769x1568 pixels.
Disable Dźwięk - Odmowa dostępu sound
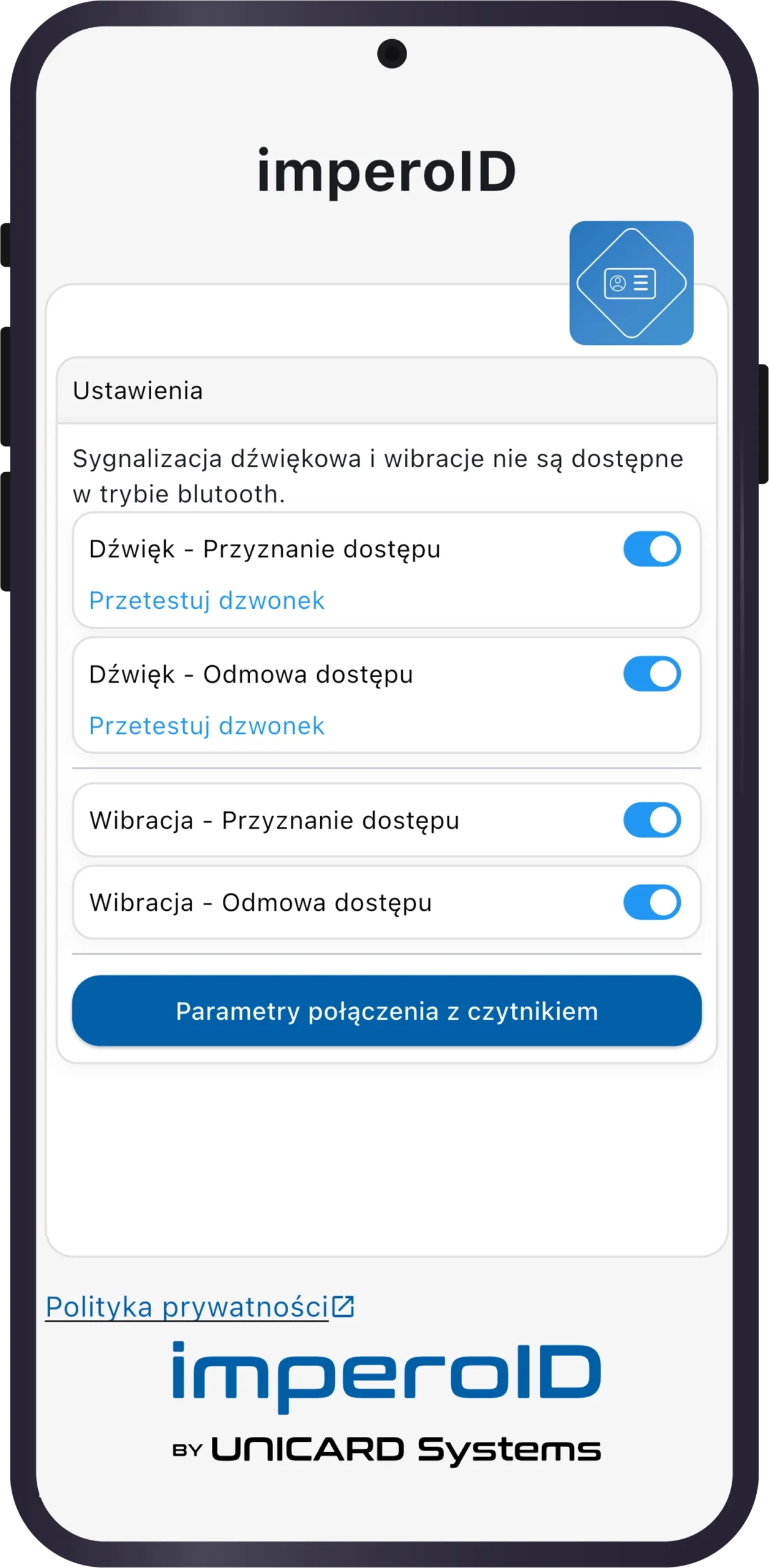pyautogui.click(x=651, y=674)
